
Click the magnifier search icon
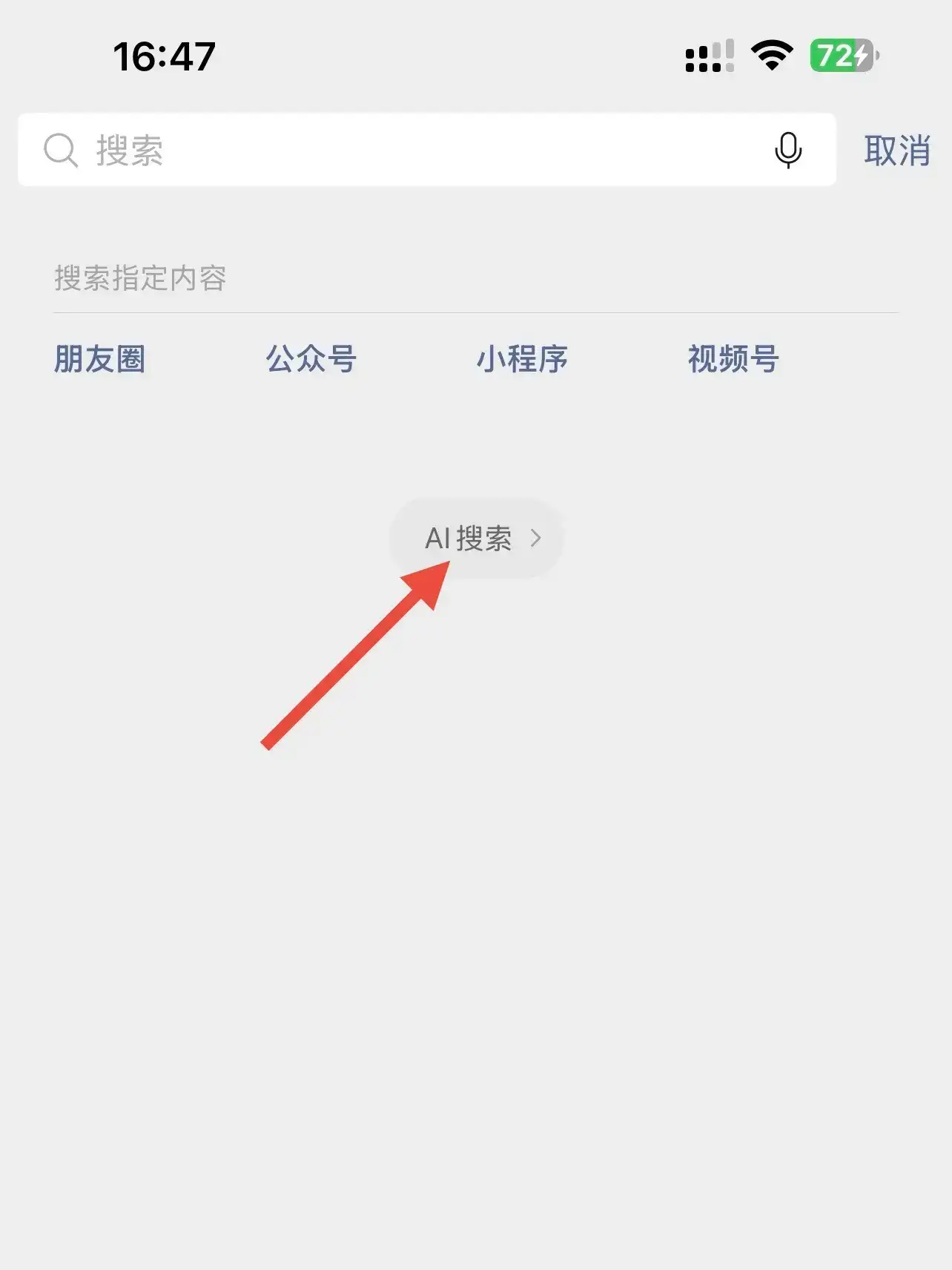(62, 151)
